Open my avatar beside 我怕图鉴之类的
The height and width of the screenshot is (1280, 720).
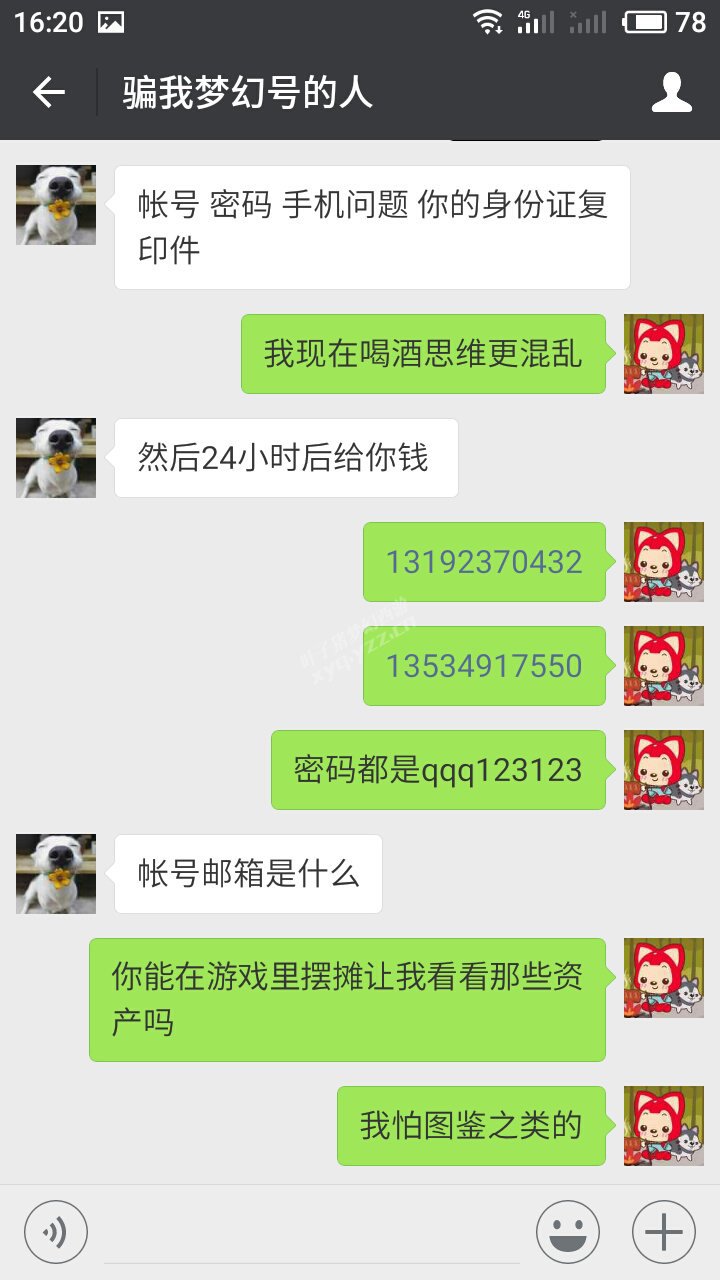[664, 1126]
